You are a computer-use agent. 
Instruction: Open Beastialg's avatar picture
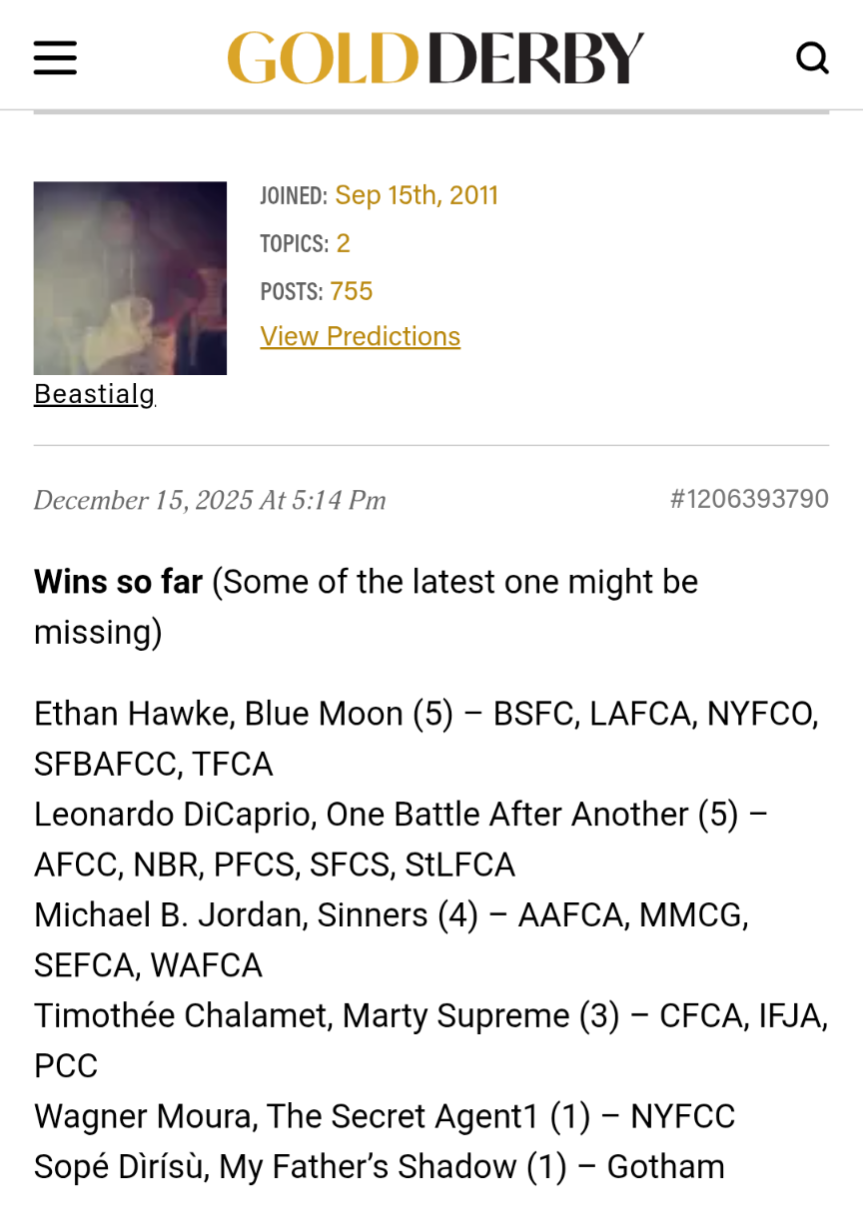pos(130,278)
